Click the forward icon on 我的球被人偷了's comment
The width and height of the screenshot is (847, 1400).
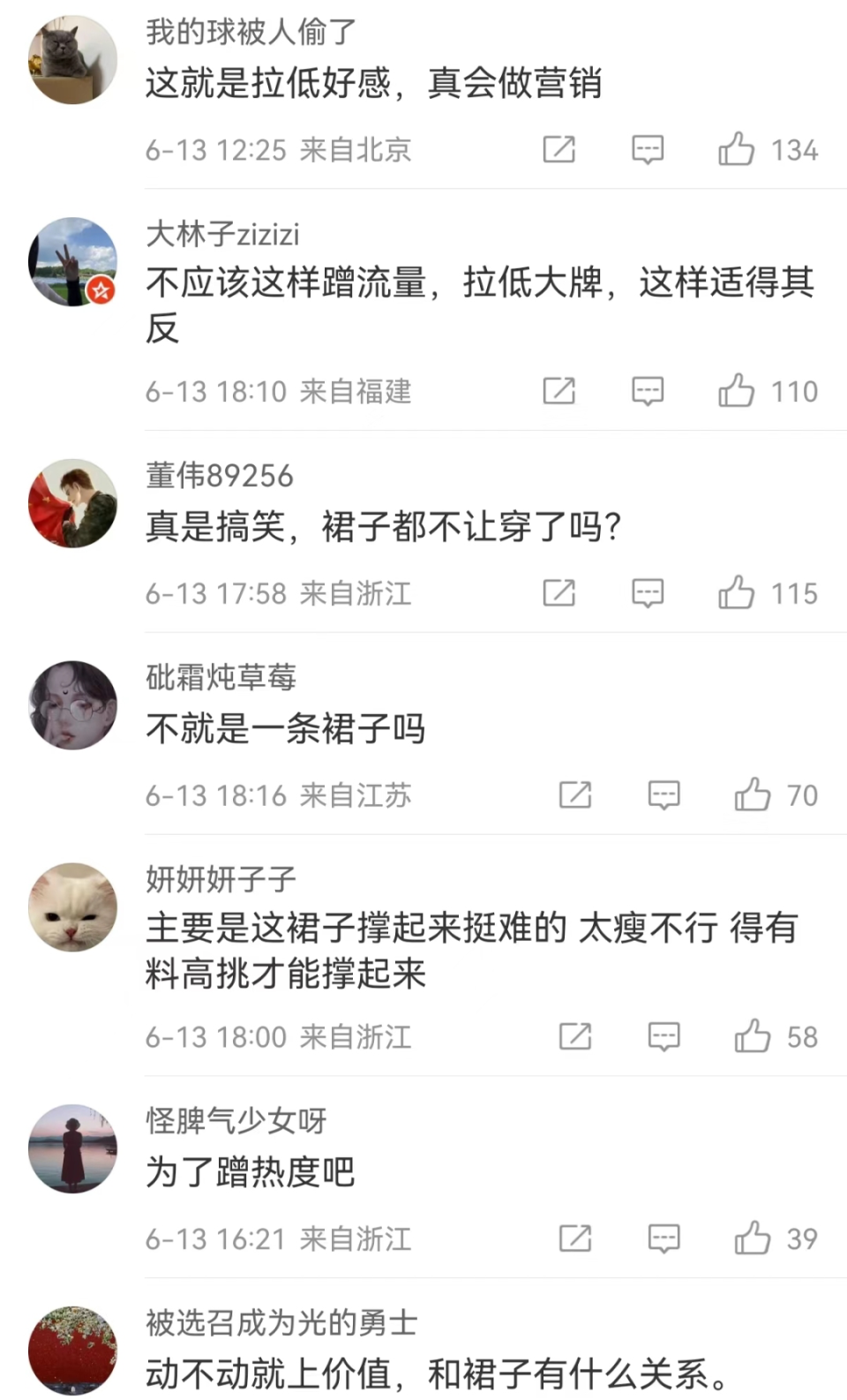560,149
